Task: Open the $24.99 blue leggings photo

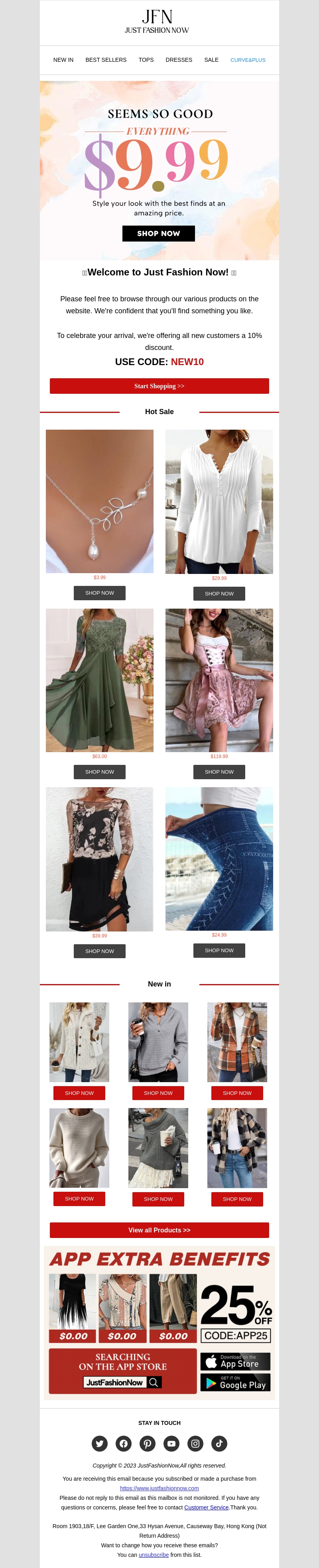Action: (x=219, y=859)
